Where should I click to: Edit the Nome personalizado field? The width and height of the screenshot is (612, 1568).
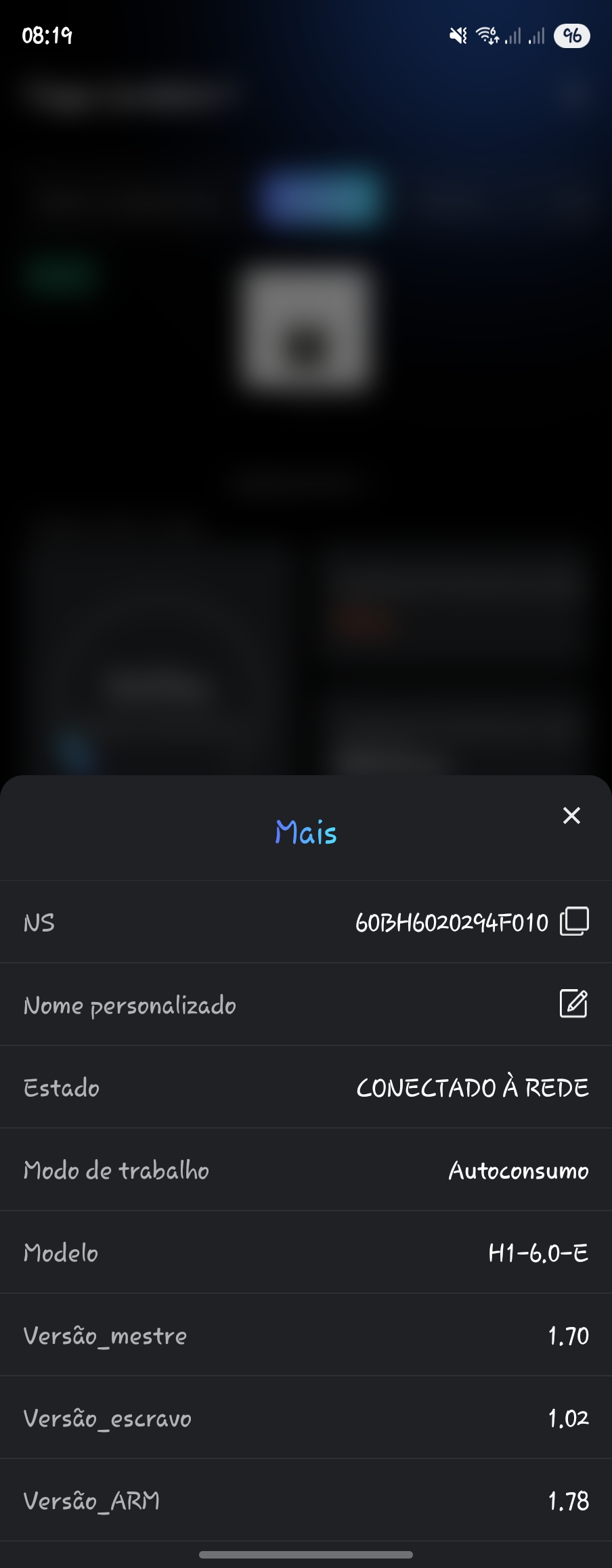click(x=573, y=1004)
